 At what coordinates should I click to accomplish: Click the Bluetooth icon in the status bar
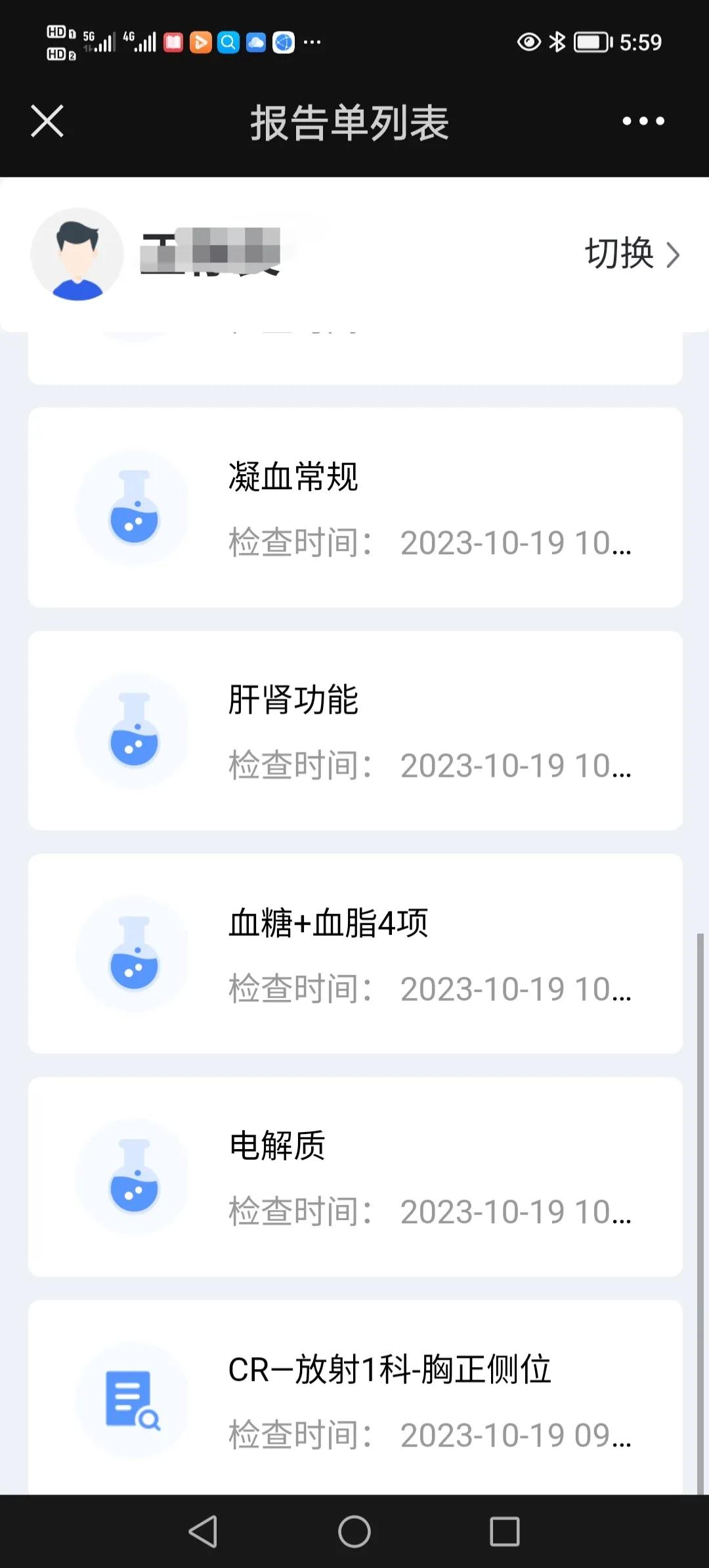tap(557, 42)
